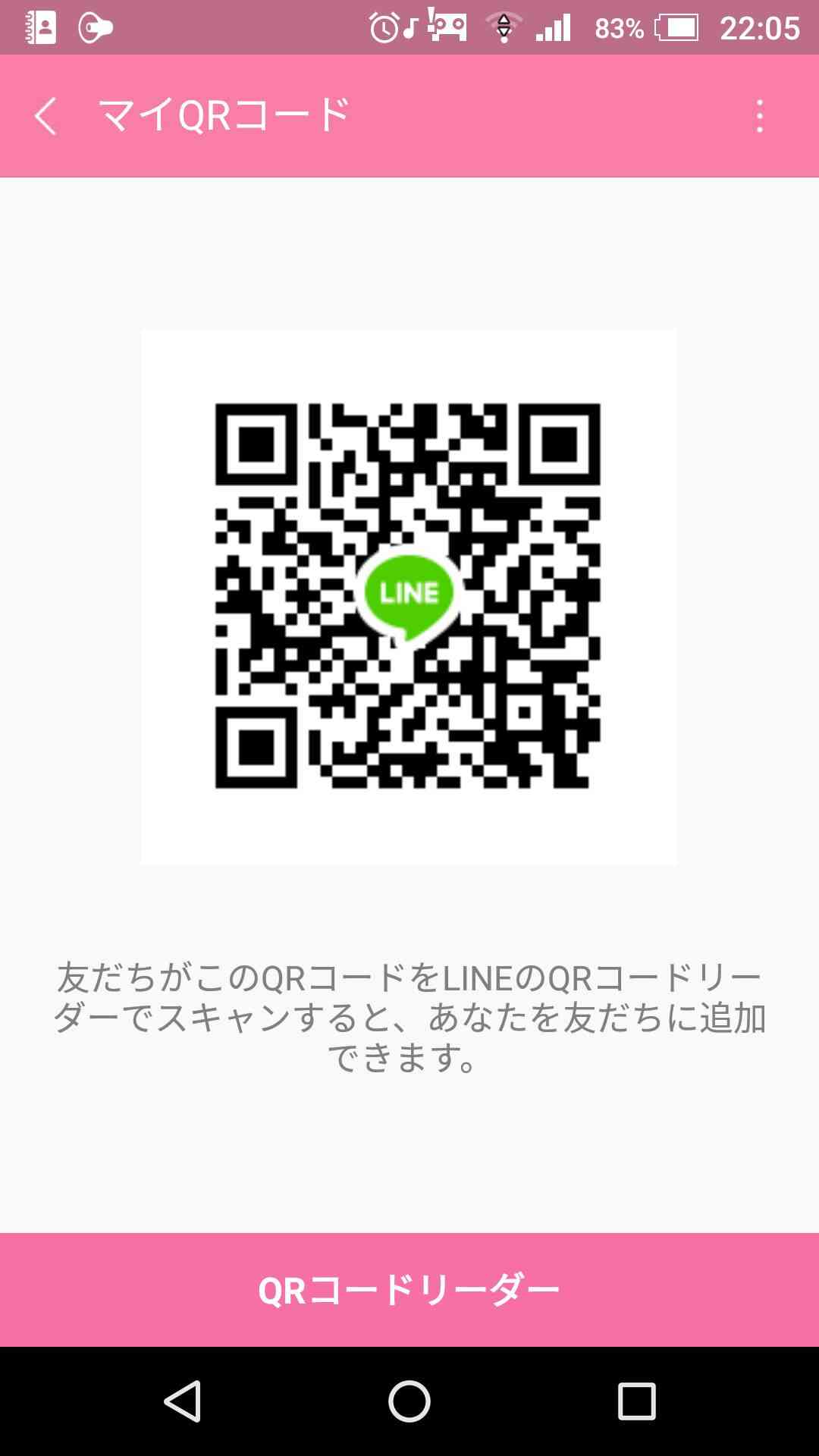Tap the system back button

pos(182,1401)
